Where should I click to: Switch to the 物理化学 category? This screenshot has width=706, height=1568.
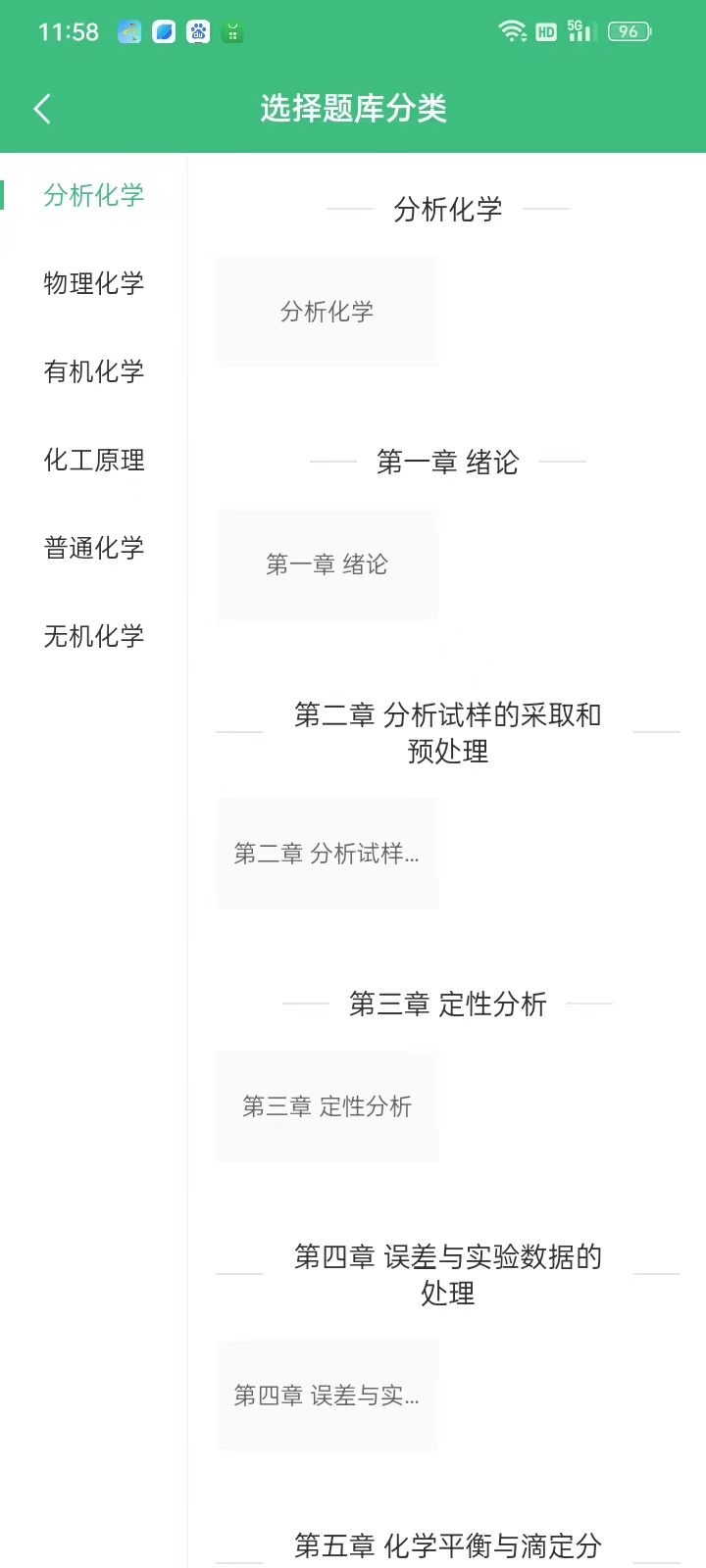pyautogui.click(x=94, y=283)
